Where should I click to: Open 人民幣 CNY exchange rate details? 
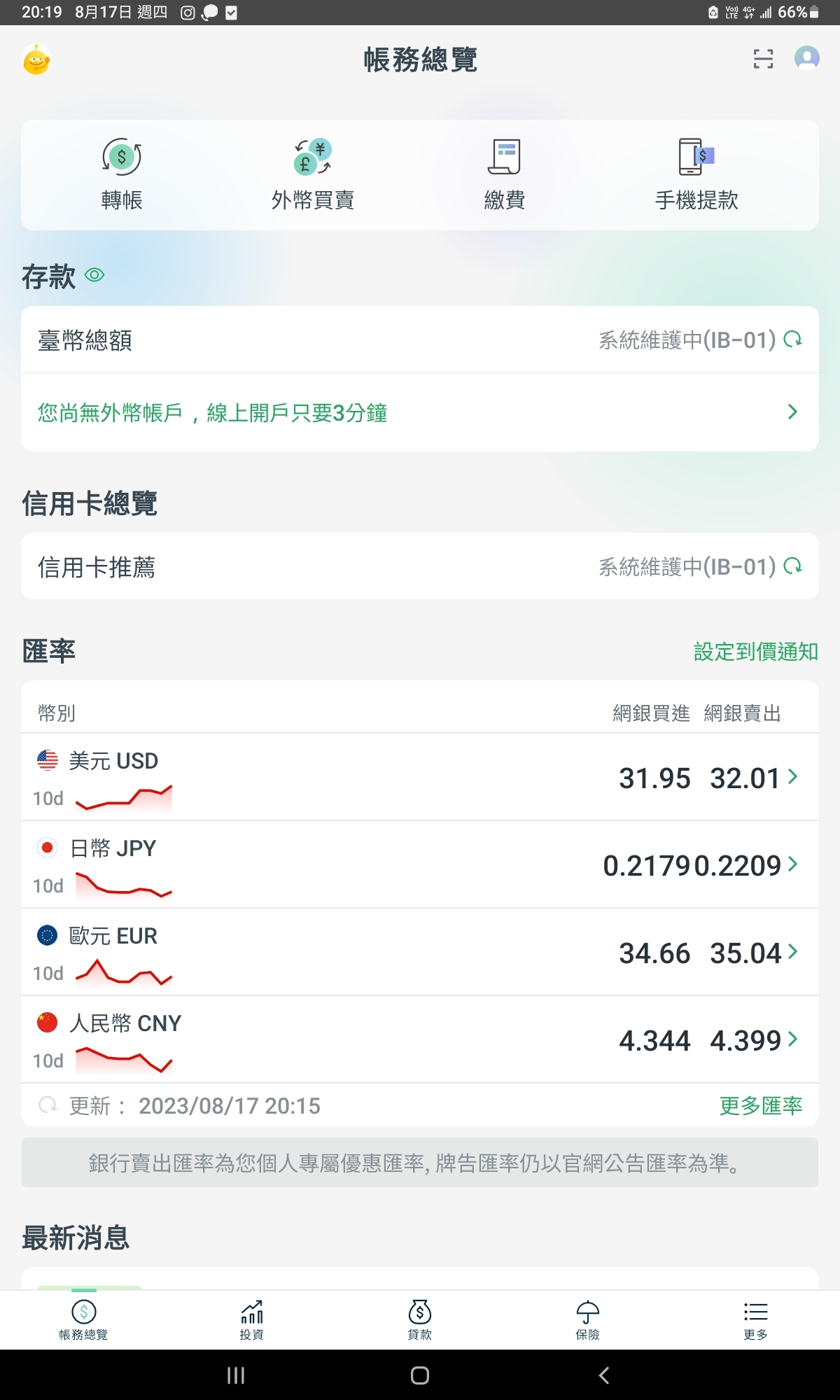pos(420,1039)
